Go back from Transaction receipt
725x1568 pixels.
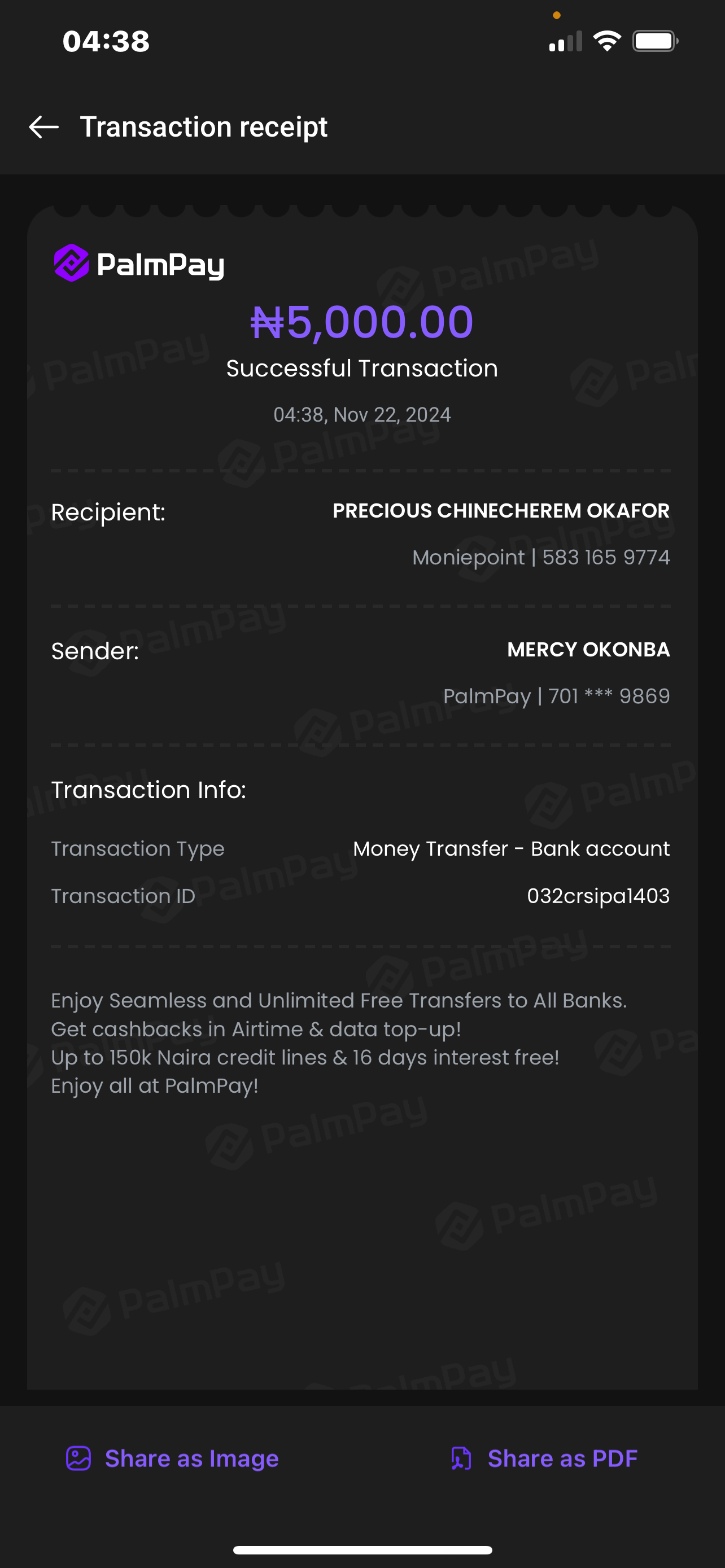pyautogui.click(x=44, y=127)
